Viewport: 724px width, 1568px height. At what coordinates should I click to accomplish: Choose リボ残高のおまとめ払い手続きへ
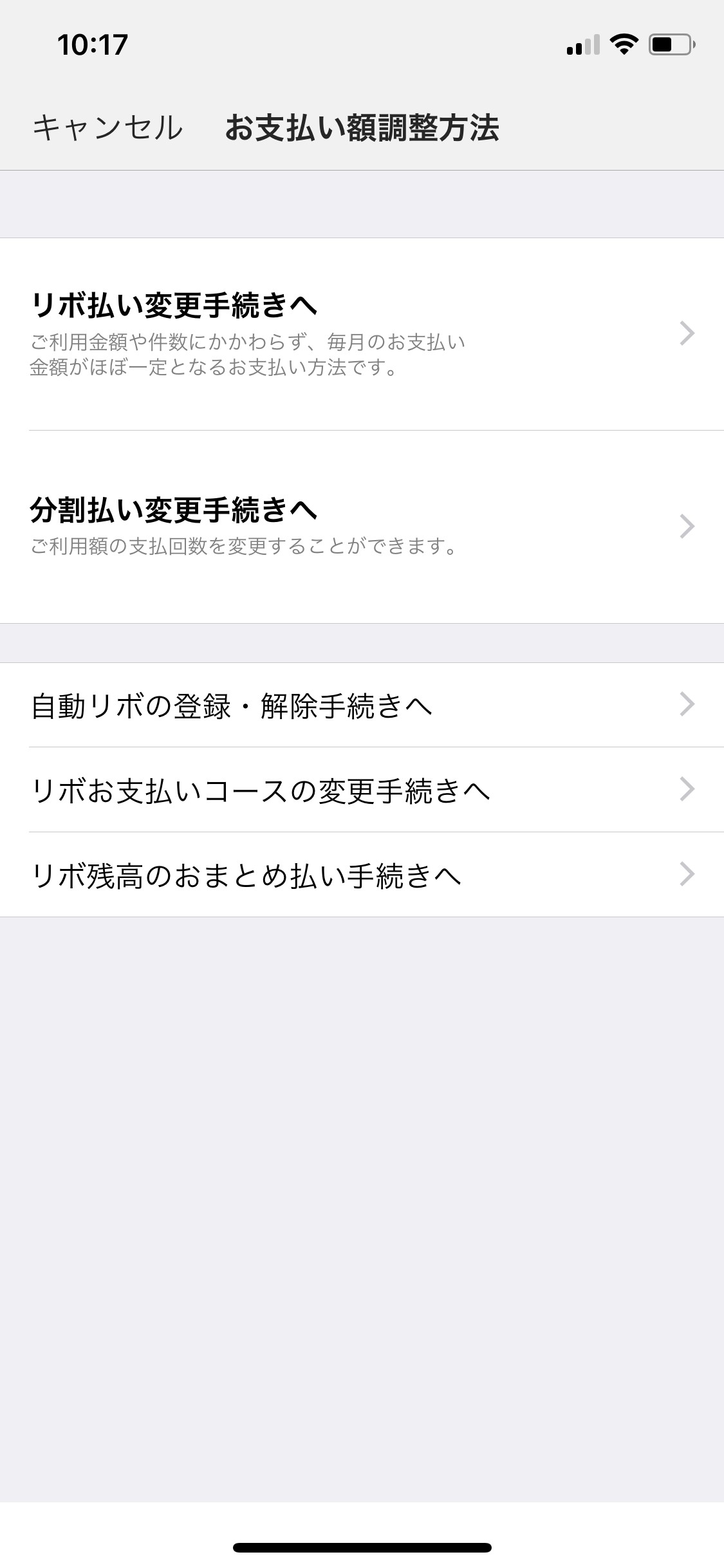(x=360, y=875)
